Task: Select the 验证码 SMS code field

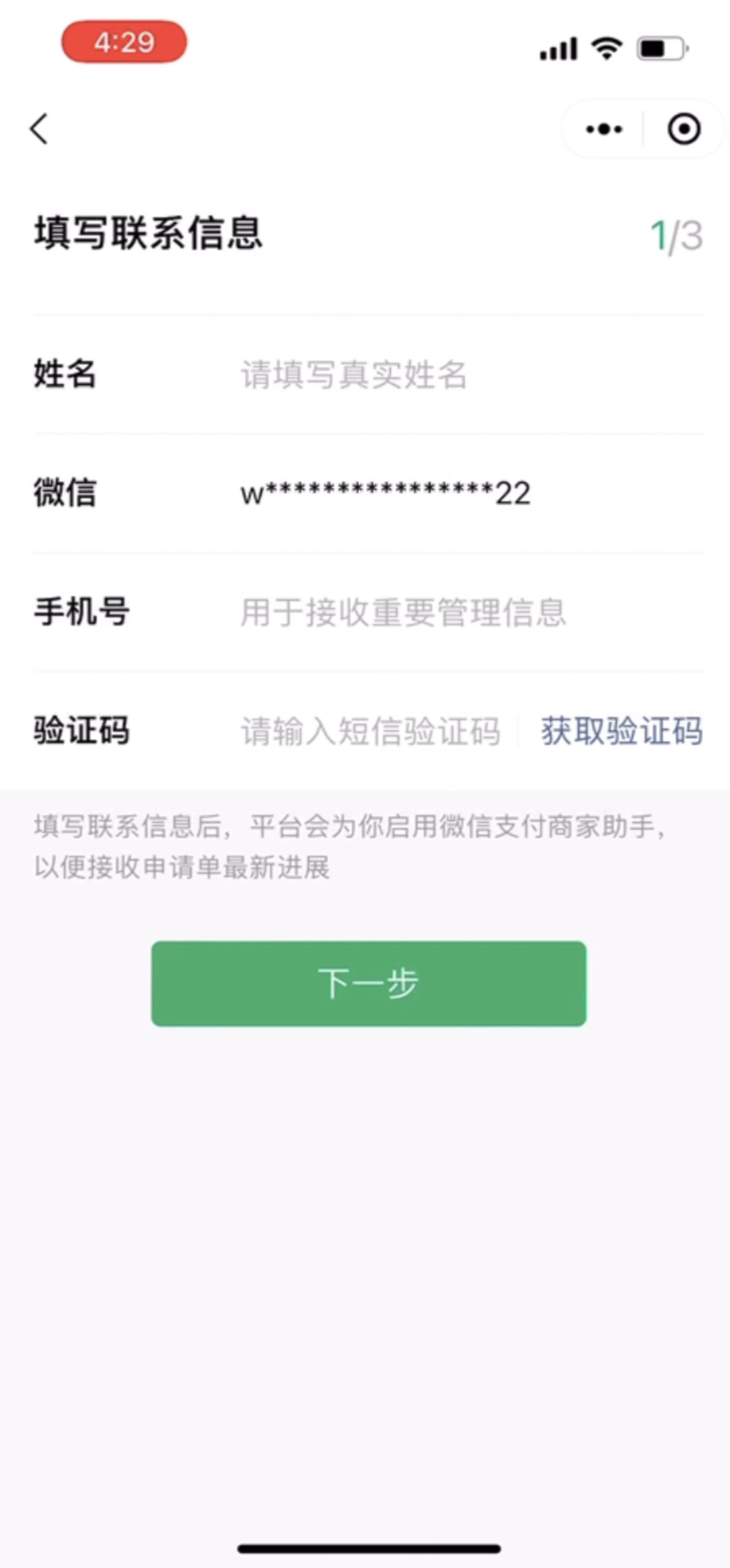Action: [370, 731]
